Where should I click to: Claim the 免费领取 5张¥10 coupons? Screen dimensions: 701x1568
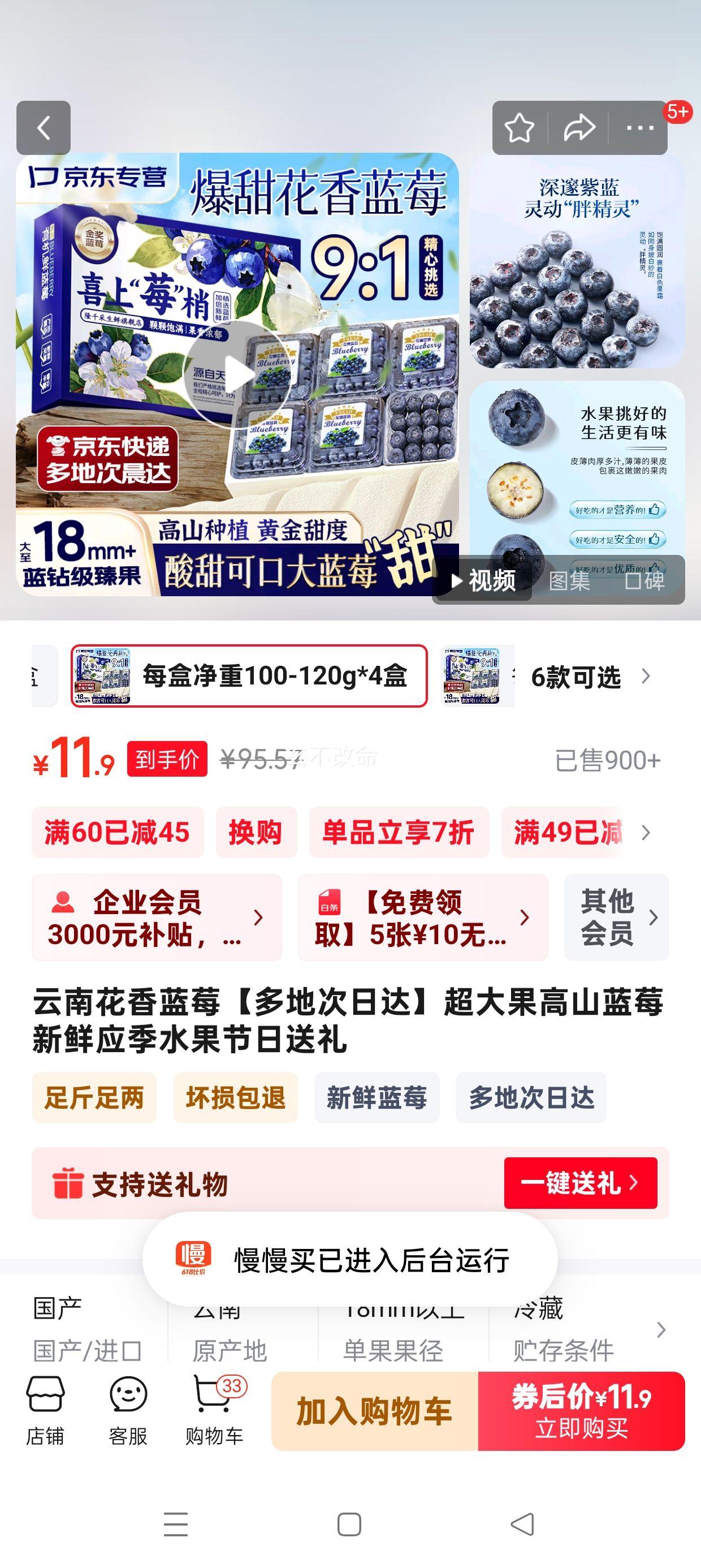[422, 917]
